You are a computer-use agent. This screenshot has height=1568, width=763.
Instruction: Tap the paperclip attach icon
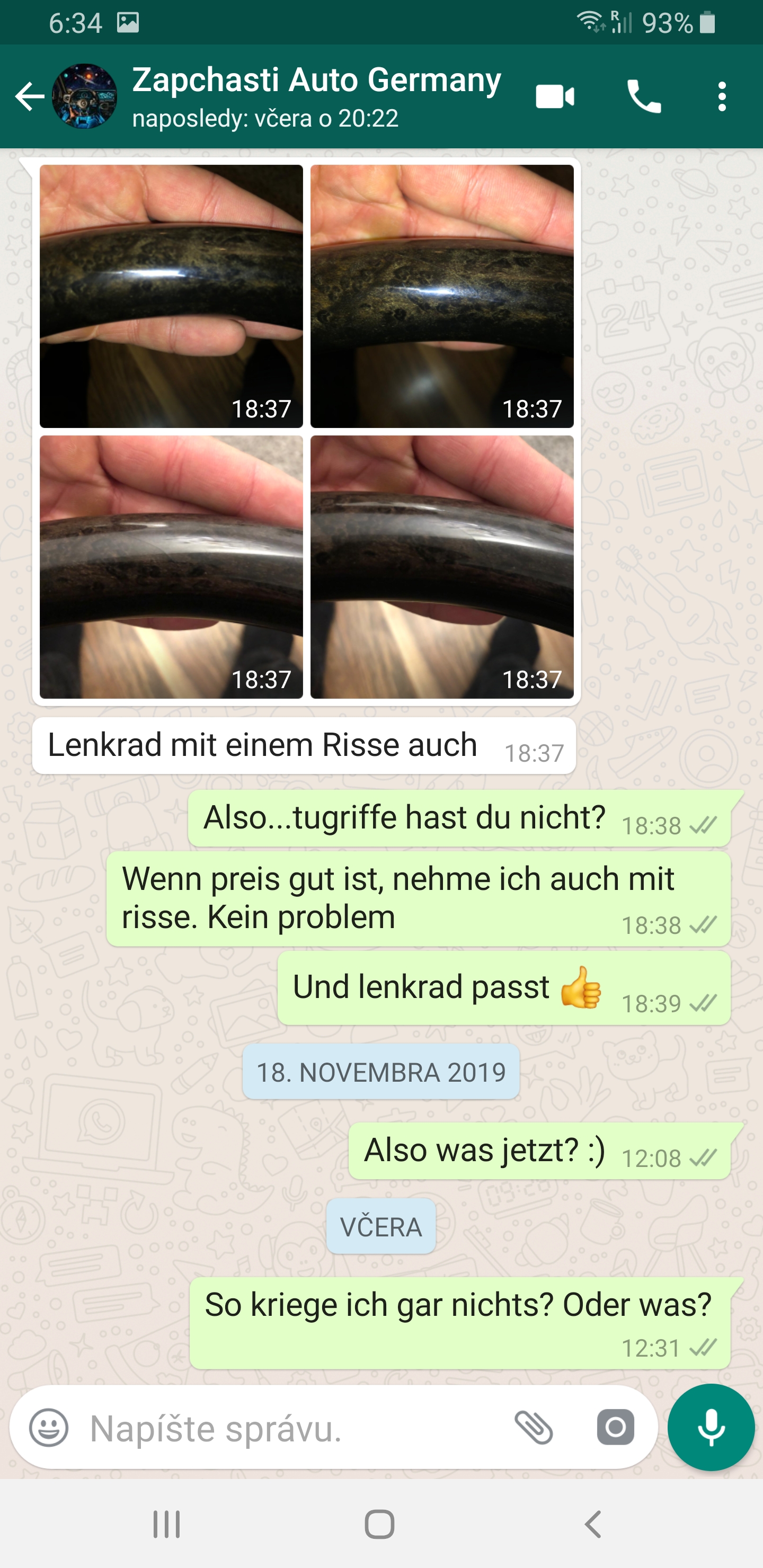534,1428
